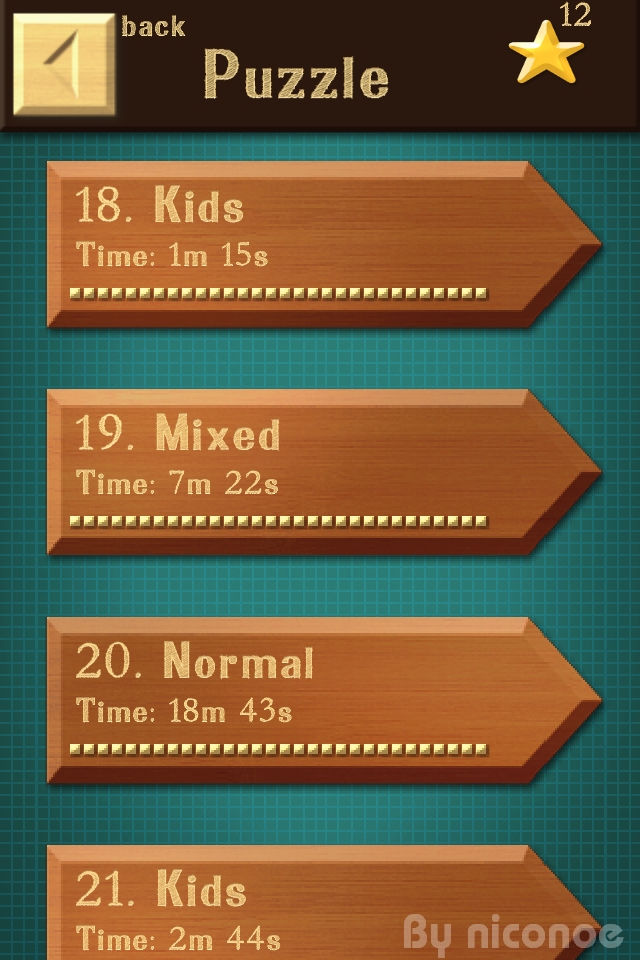Open puzzle 21 Kids
Image resolution: width=640 pixels, height=960 pixels.
[300, 905]
